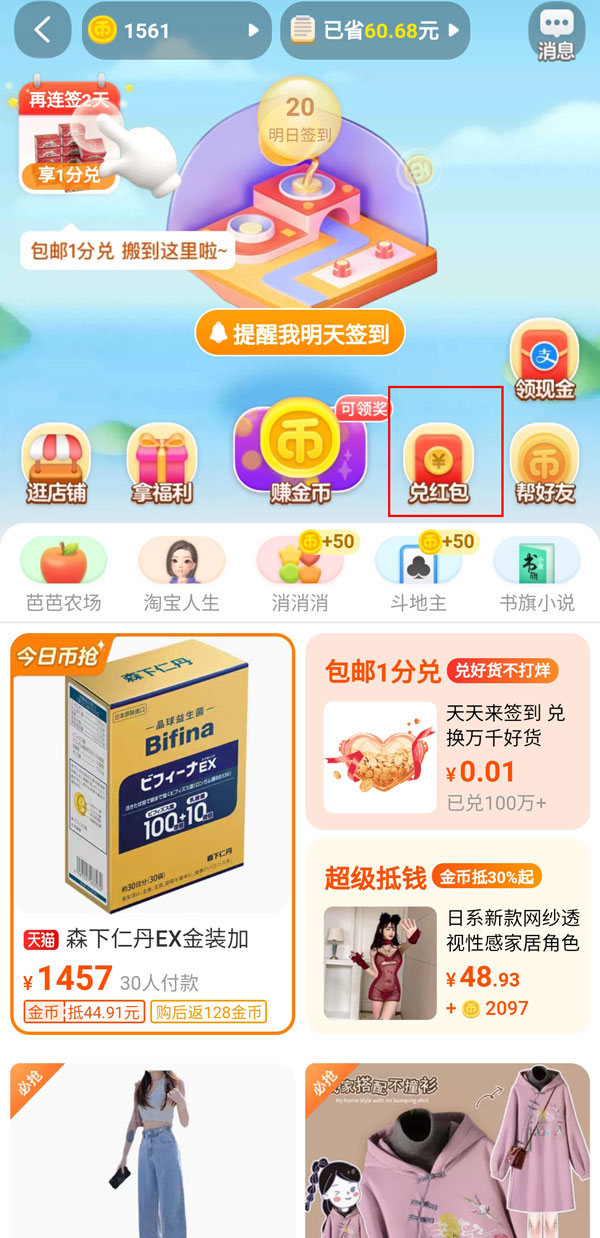Open 消息 messages
This screenshot has height=1238, width=600.
(556, 32)
